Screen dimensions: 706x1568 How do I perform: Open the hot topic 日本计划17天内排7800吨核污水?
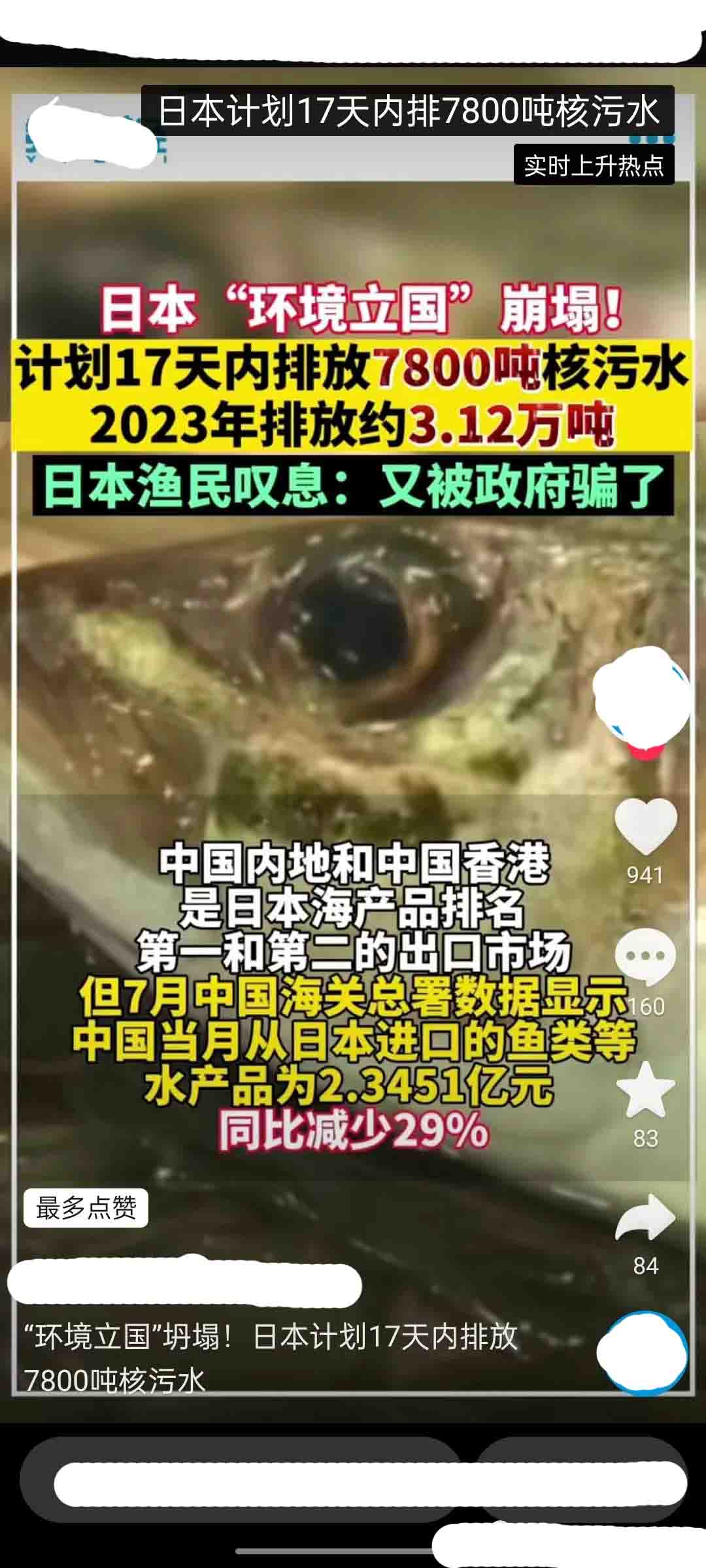pos(408,111)
